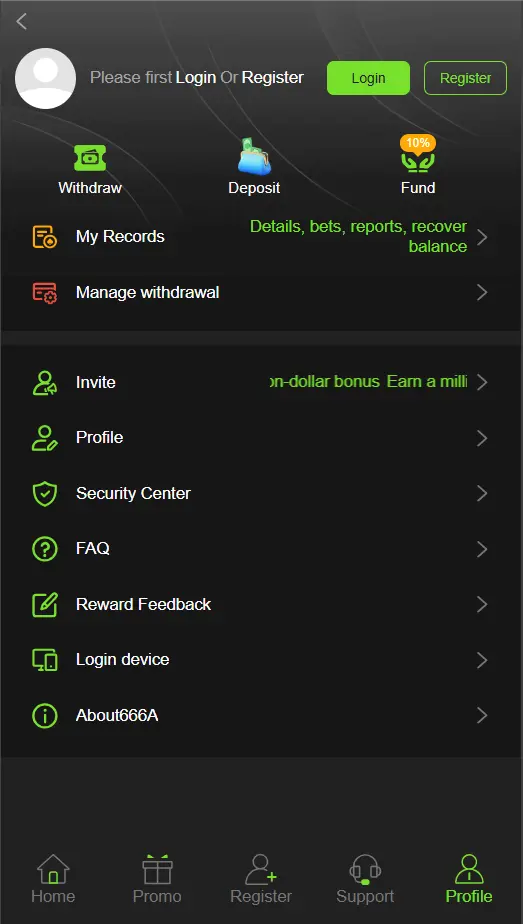Viewport: 523px width, 924px height.
Task: Tap the default avatar picture
Action: pos(45,78)
